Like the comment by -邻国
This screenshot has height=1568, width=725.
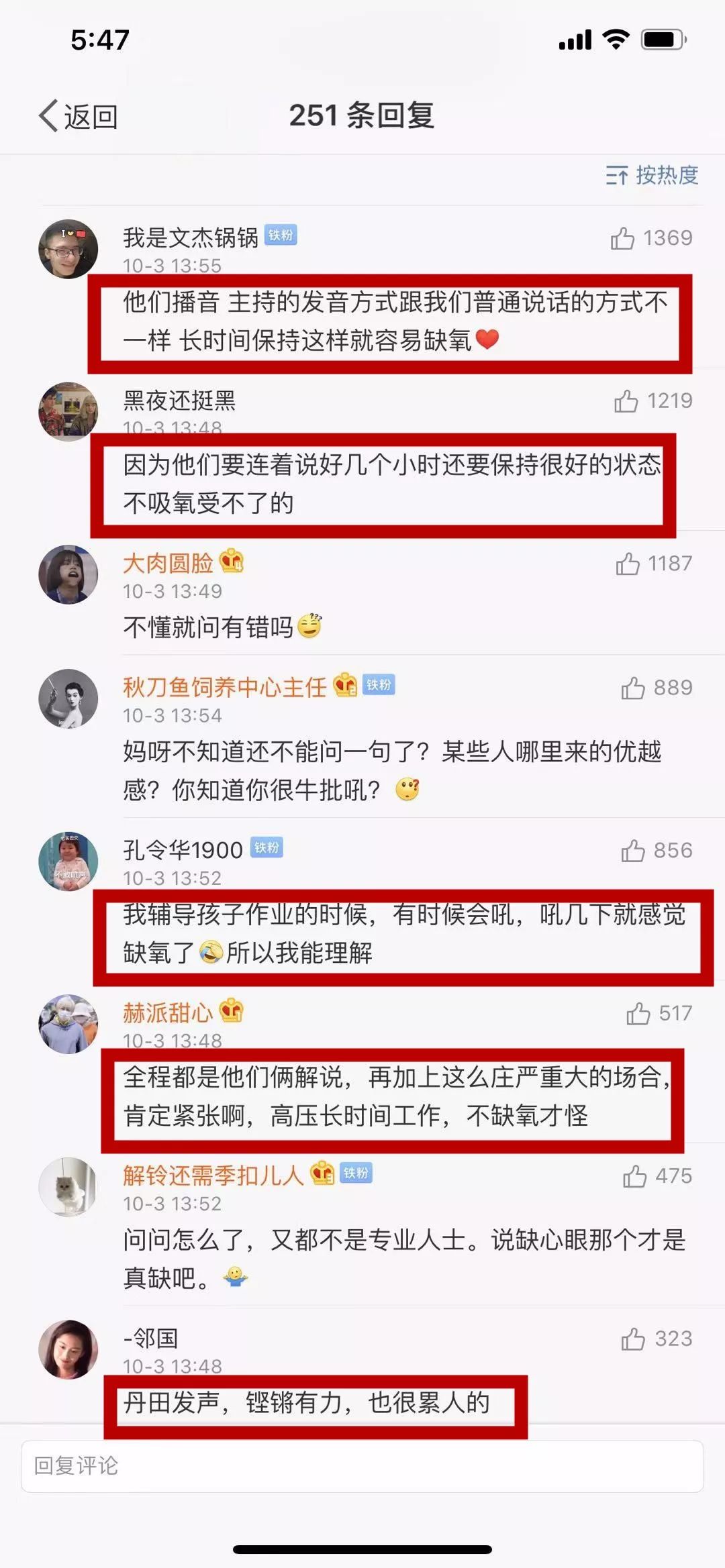click(633, 1339)
